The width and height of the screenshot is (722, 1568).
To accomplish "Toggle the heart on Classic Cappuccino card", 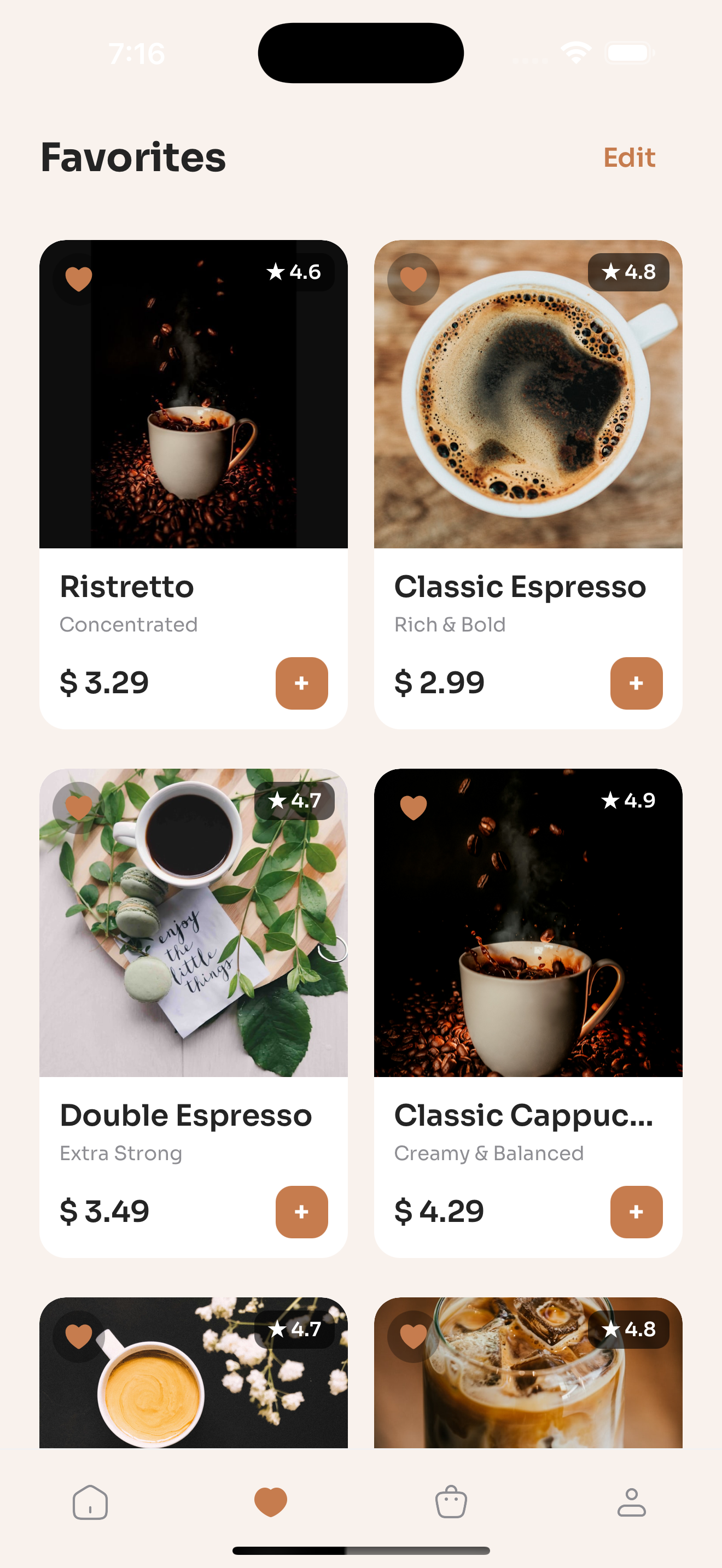I will click(414, 808).
